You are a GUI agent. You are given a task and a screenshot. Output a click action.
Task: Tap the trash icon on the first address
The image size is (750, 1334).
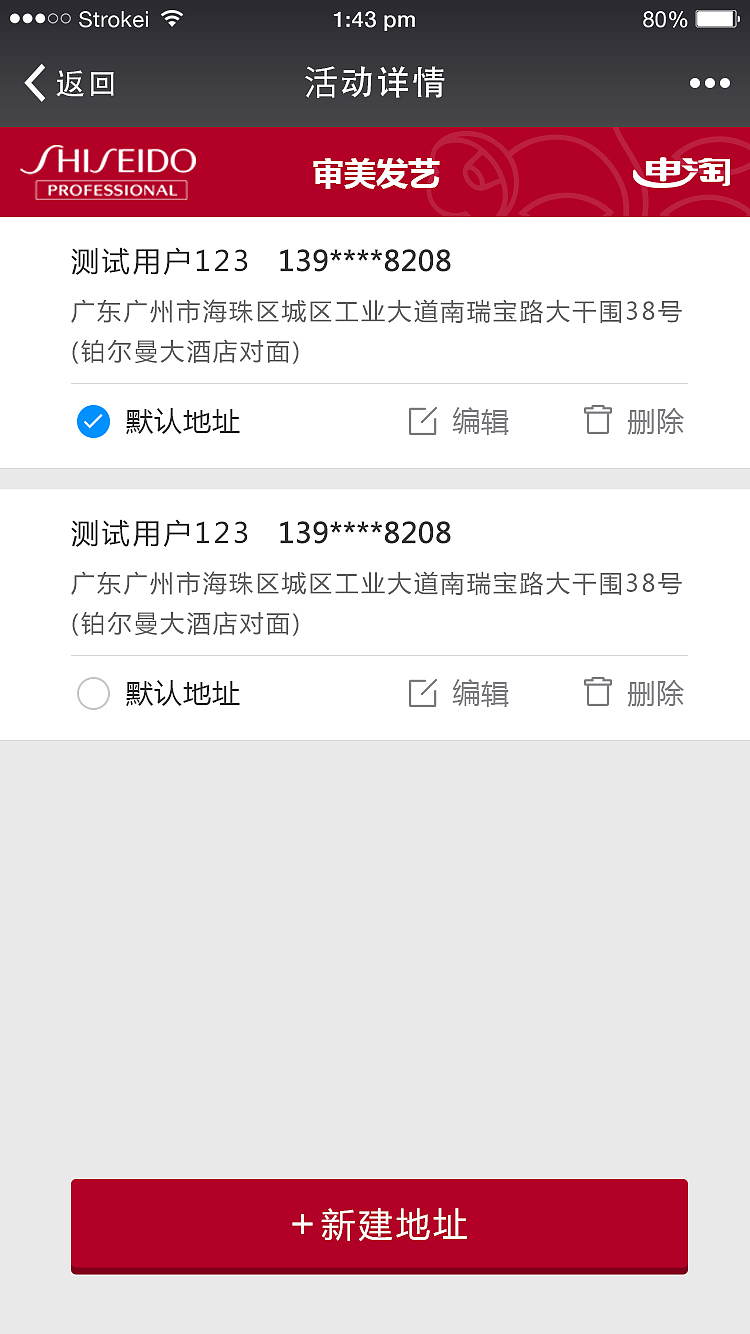click(598, 420)
